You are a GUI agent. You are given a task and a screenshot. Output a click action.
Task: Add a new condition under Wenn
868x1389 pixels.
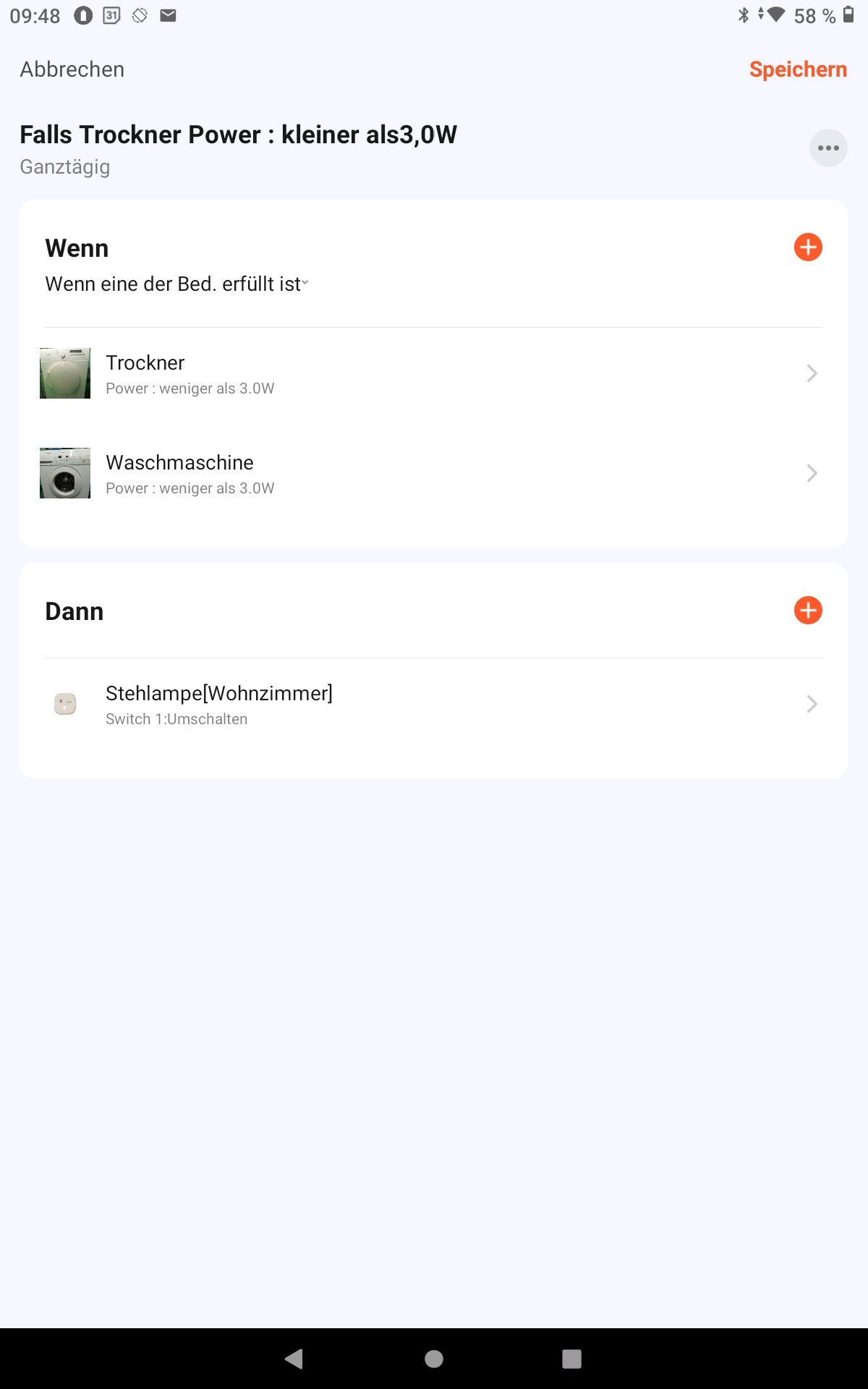(x=808, y=247)
